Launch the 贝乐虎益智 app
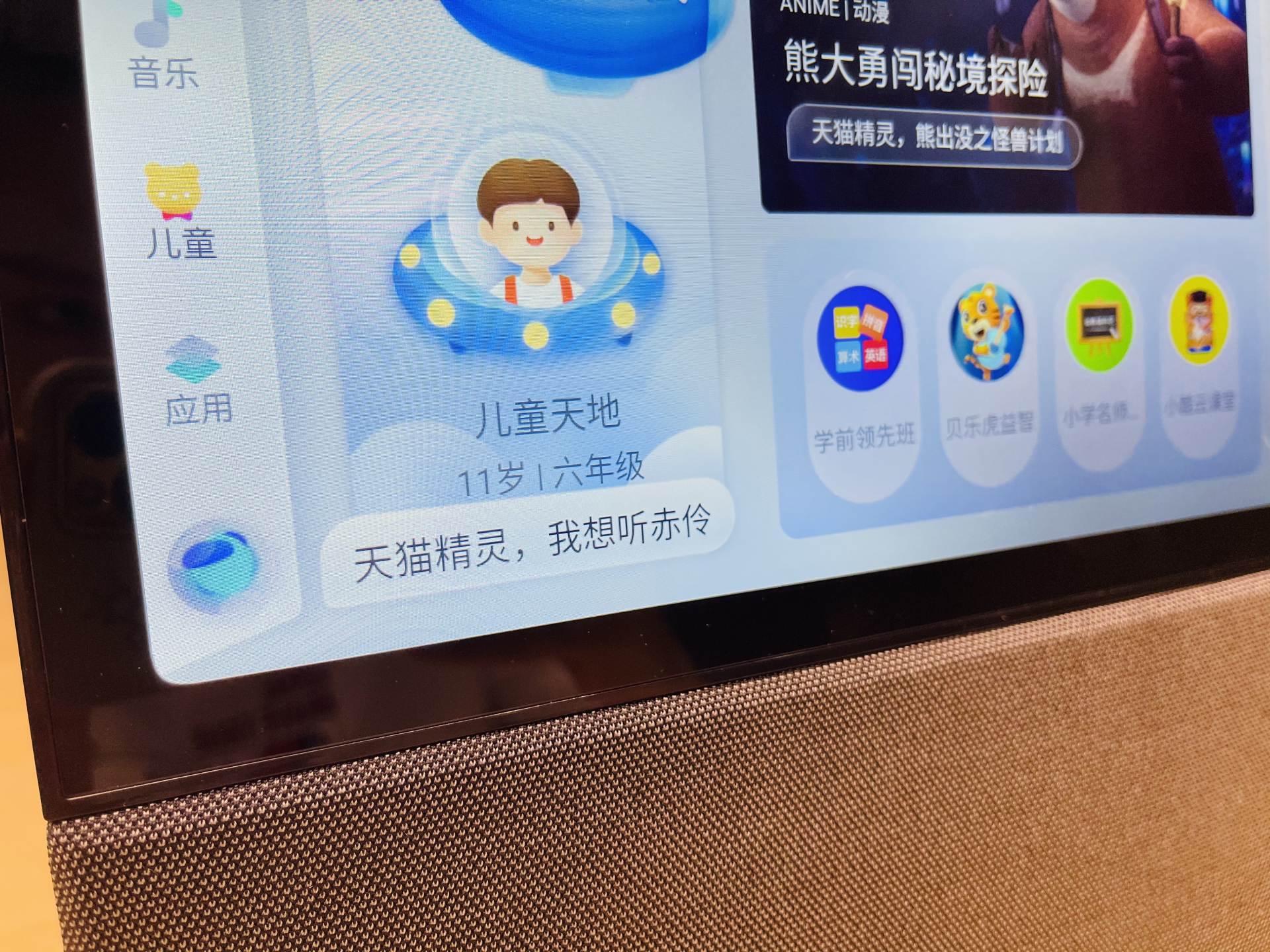 (988, 370)
